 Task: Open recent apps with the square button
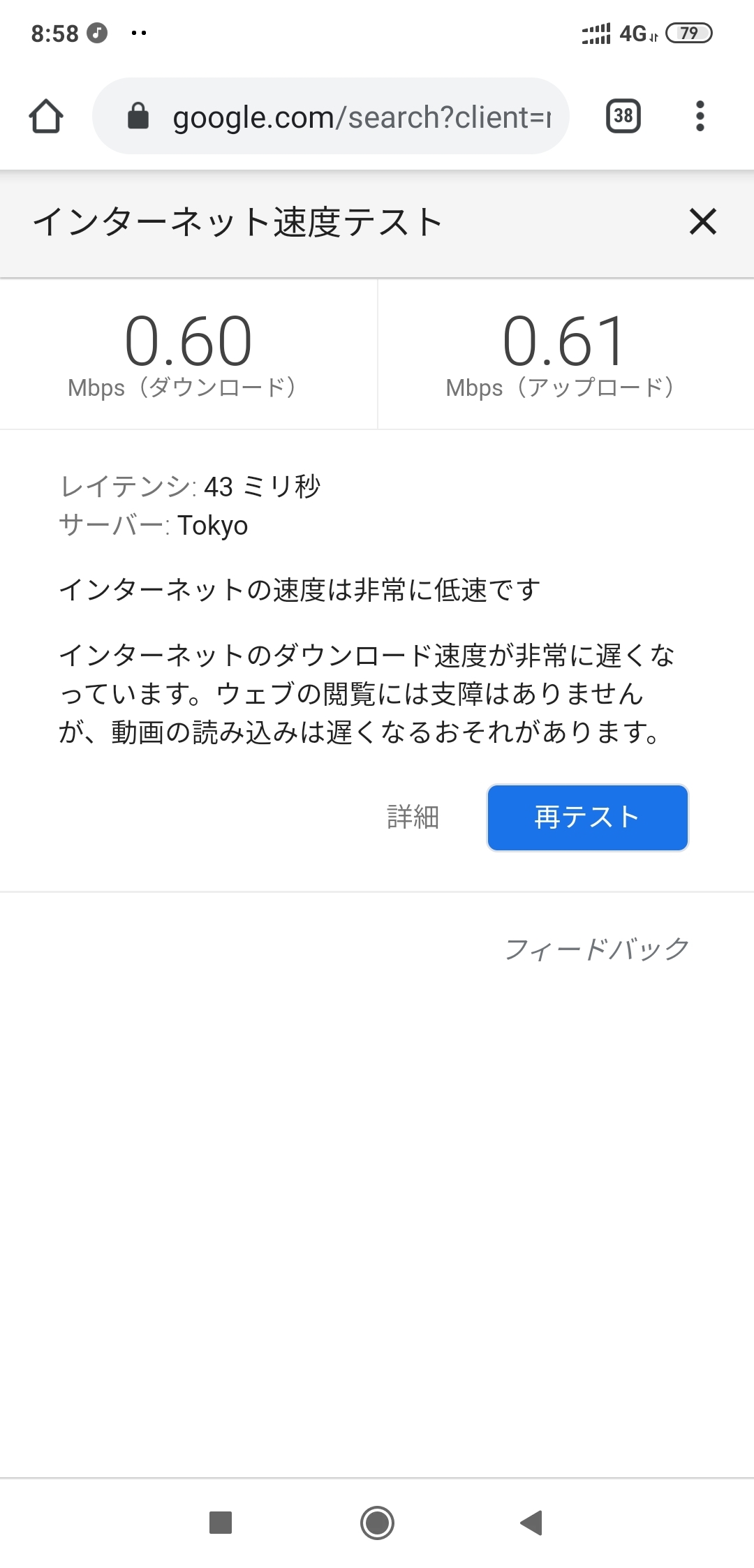[x=221, y=1522]
